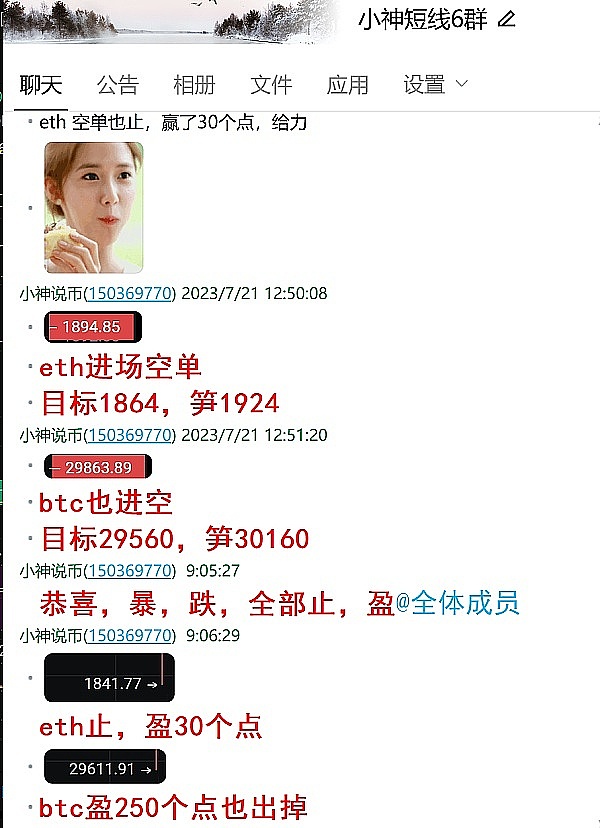Enlarge the 29611.91 chart image

pos(104,767)
